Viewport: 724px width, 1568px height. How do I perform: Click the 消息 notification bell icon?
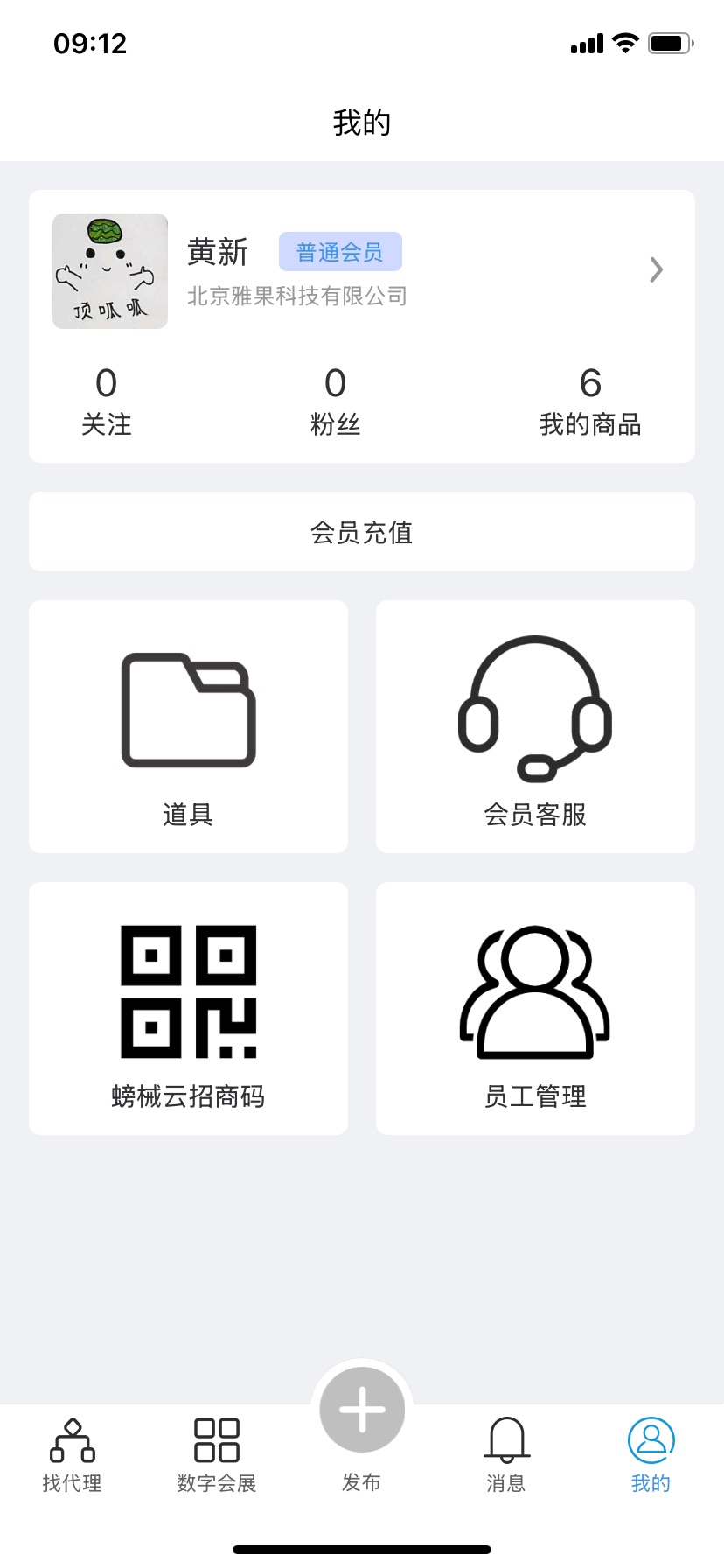(505, 1438)
